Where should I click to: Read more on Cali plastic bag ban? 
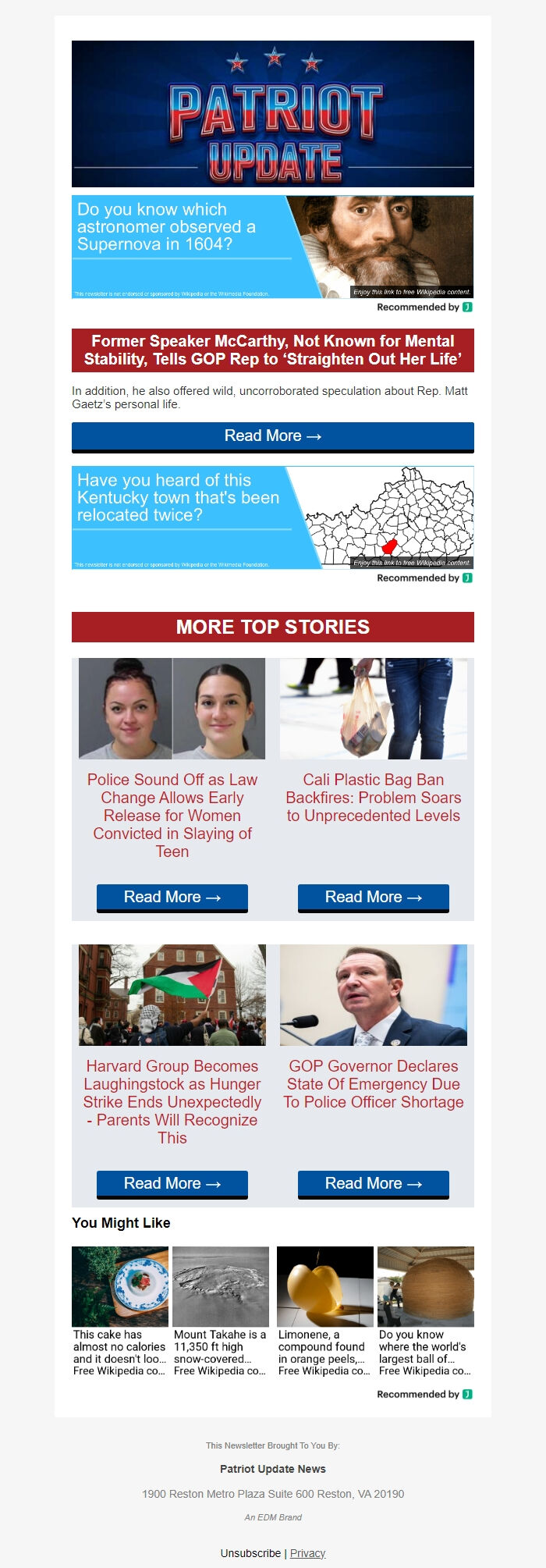373,897
